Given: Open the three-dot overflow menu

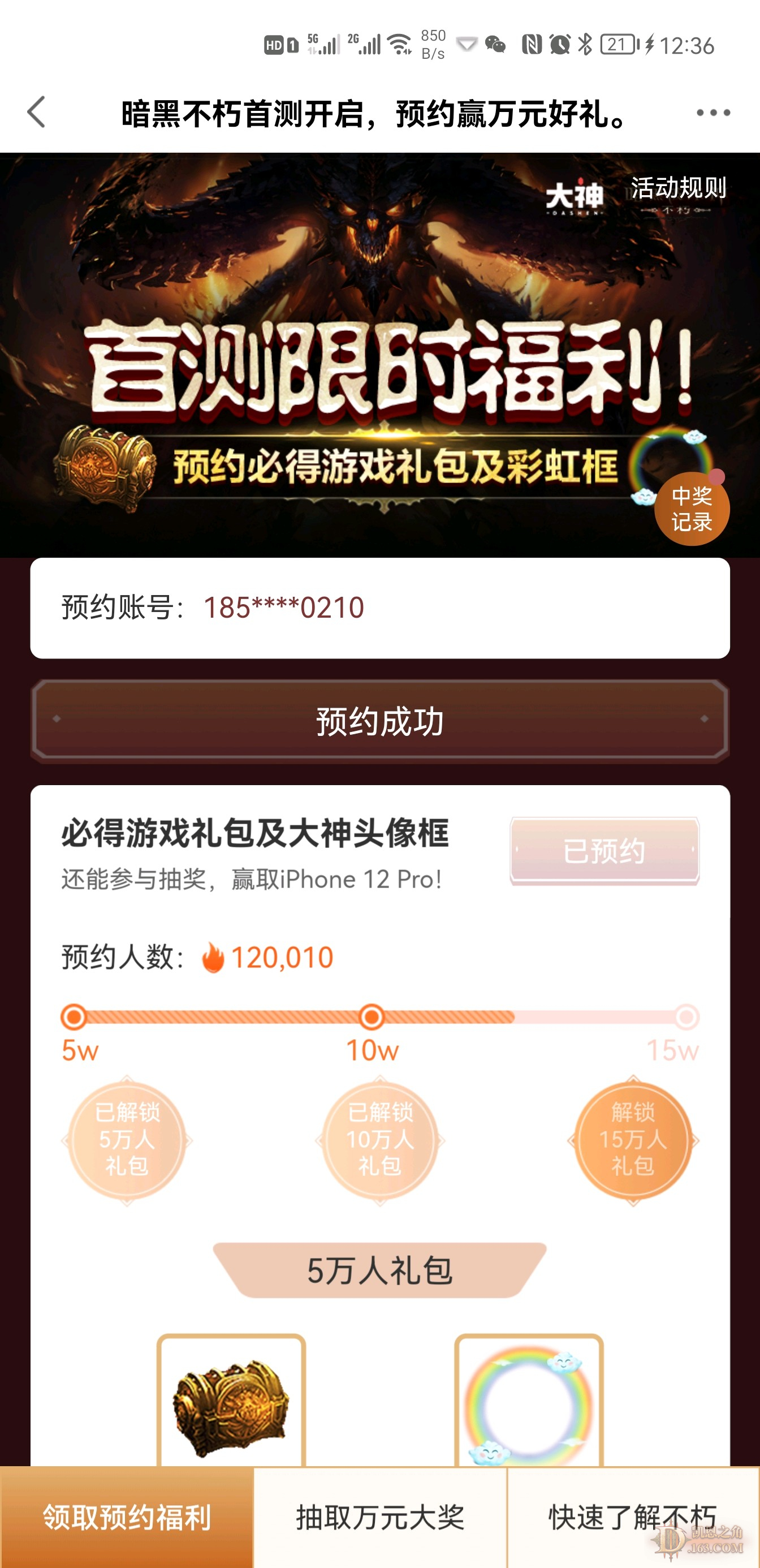Looking at the screenshot, I should tap(712, 113).
